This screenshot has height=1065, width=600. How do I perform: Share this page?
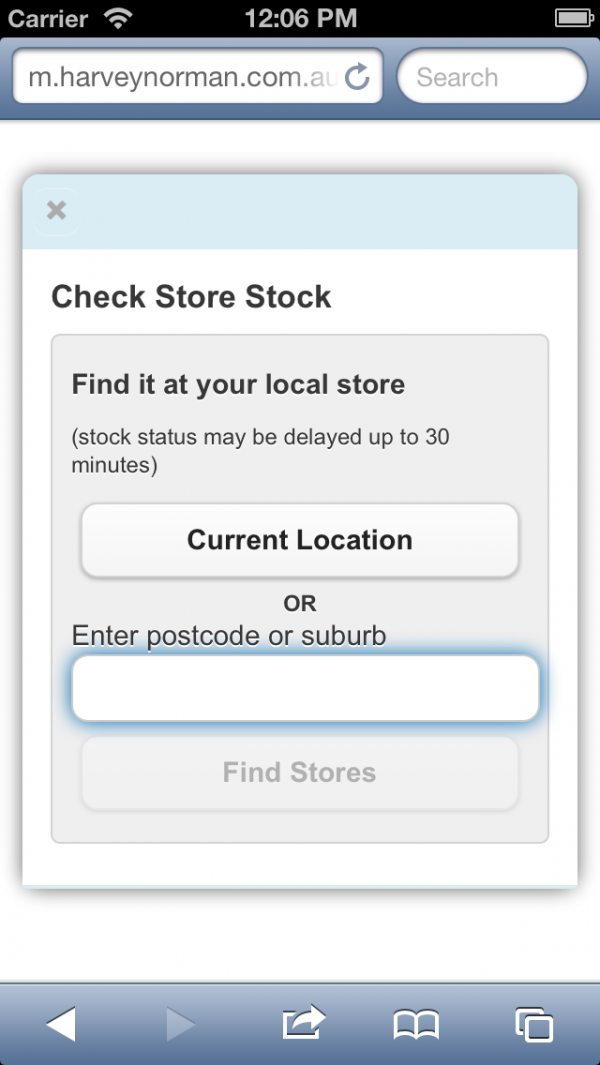click(304, 1024)
